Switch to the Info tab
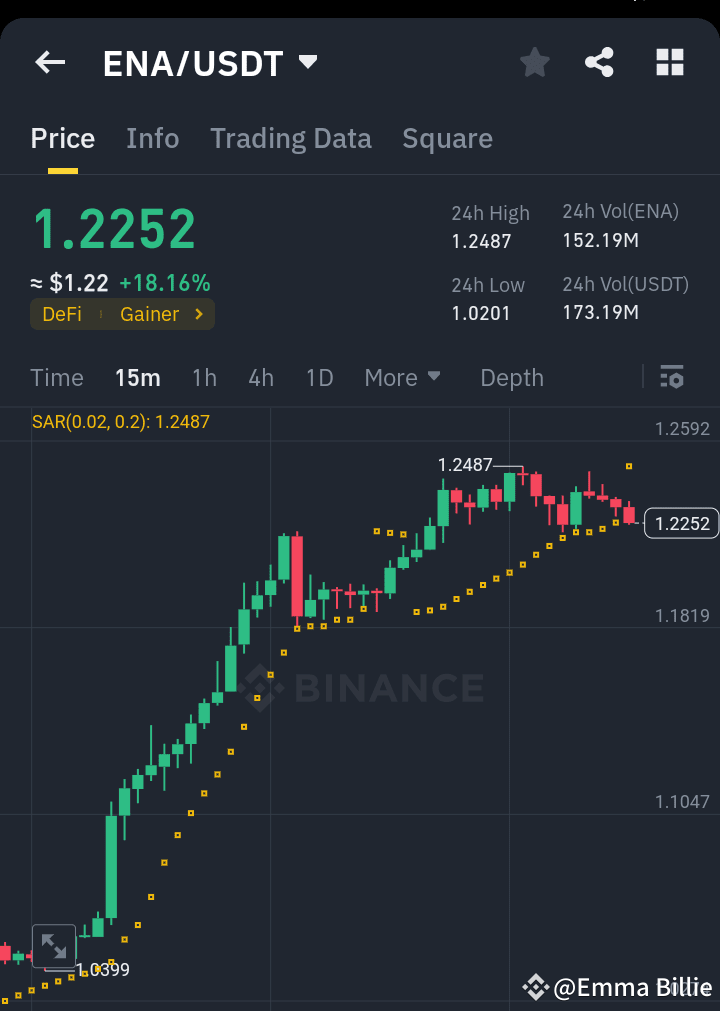This screenshot has width=720, height=1011. tap(152, 139)
